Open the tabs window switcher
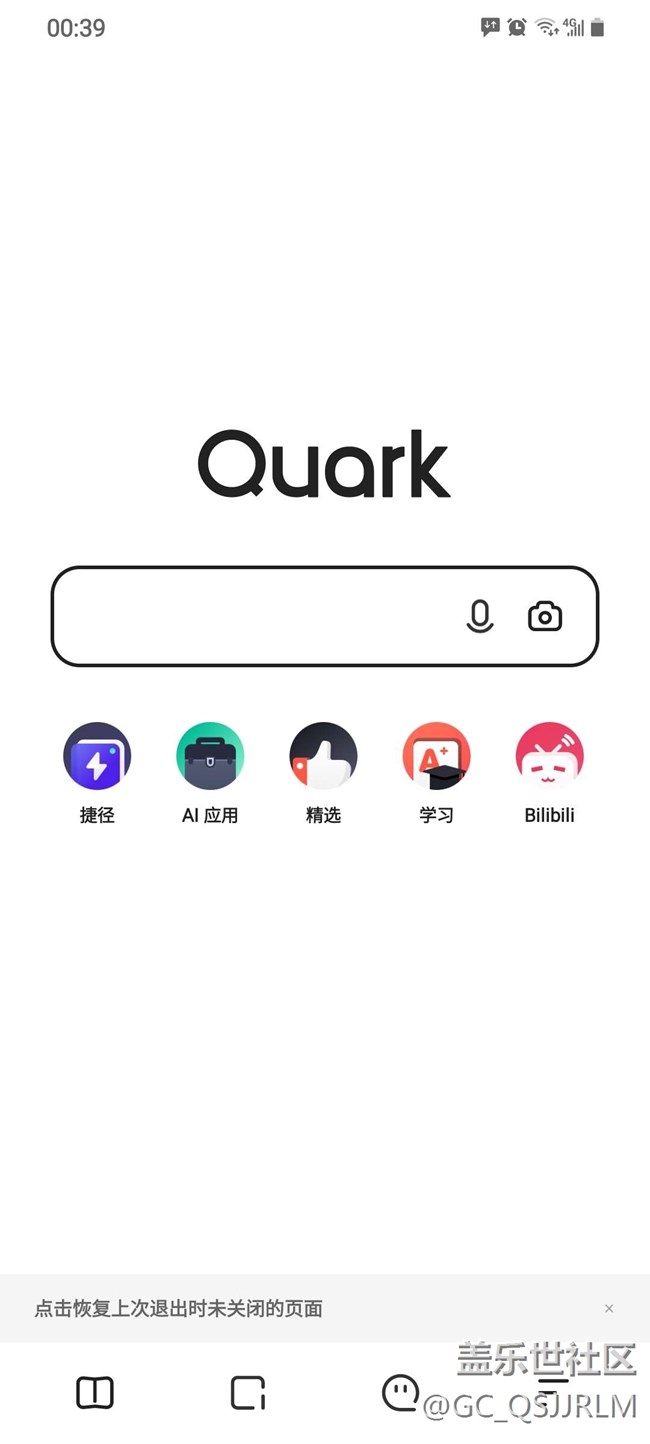This screenshot has height=1444, width=650. 247,1392
